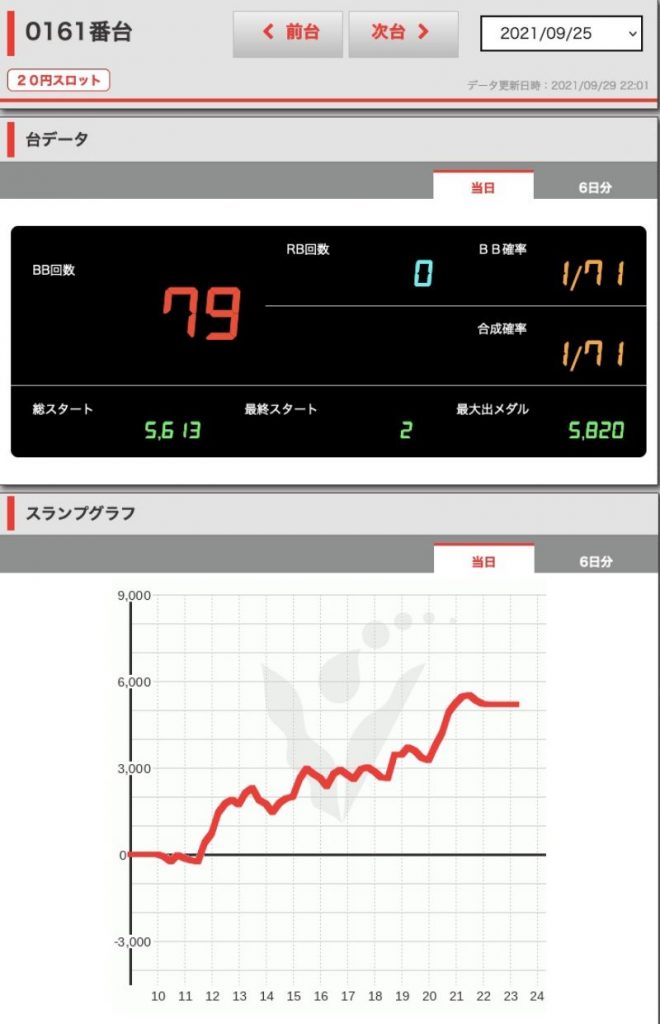
Task: Select the 当日 tab under 台データ
Action: 483,187
